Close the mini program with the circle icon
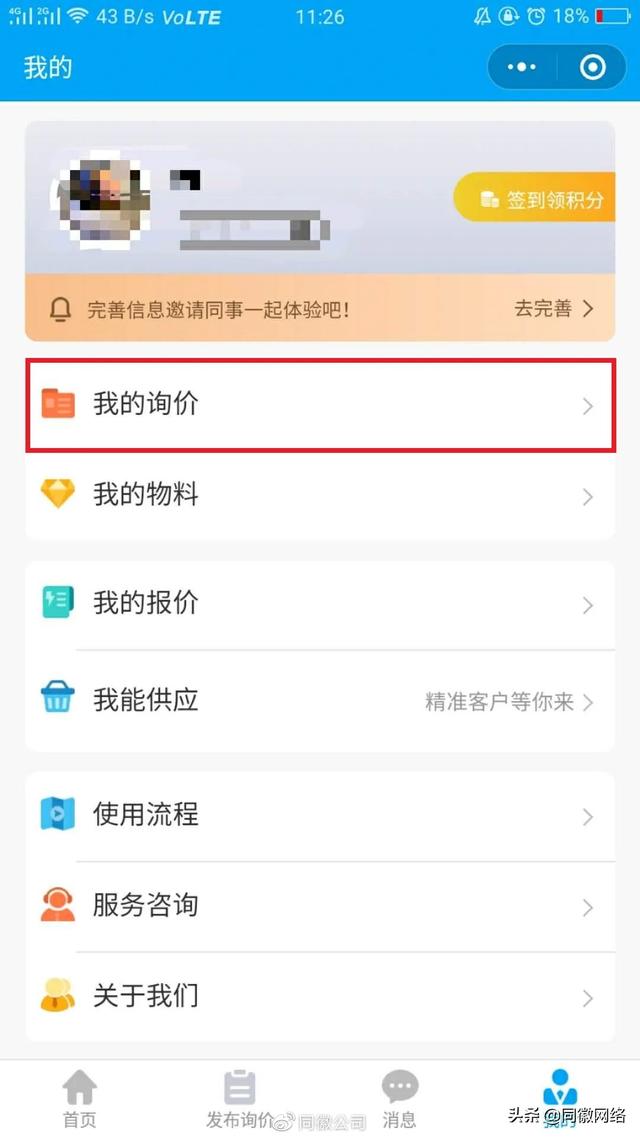The height and width of the screenshot is (1138, 640). pos(592,67)
